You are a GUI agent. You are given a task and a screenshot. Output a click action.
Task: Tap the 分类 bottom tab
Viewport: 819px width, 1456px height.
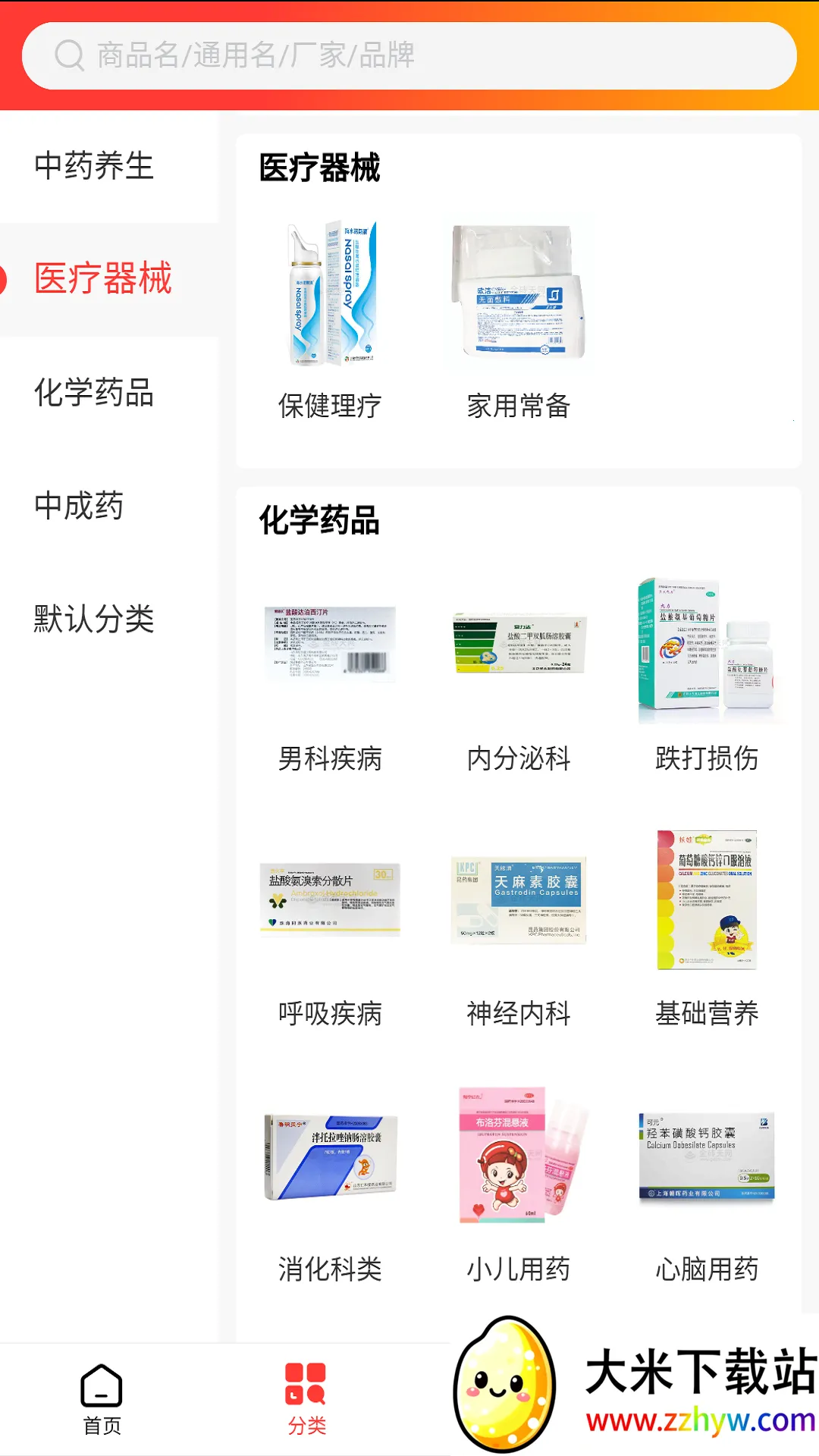(x=306, y=1399)
